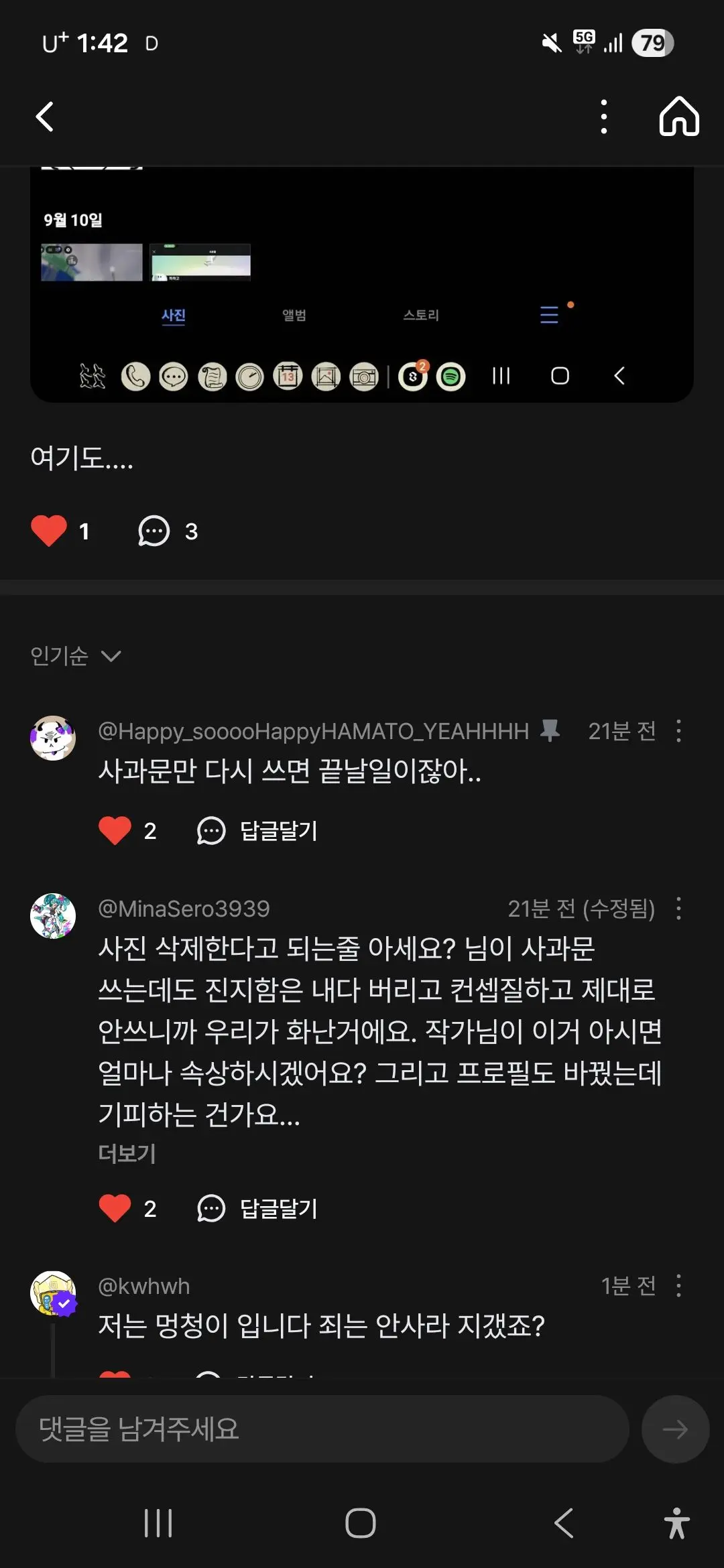Open options menu for @MinaSero3939's comment
Viewport: 724px width, 1568px height.
tap(678, 908)
